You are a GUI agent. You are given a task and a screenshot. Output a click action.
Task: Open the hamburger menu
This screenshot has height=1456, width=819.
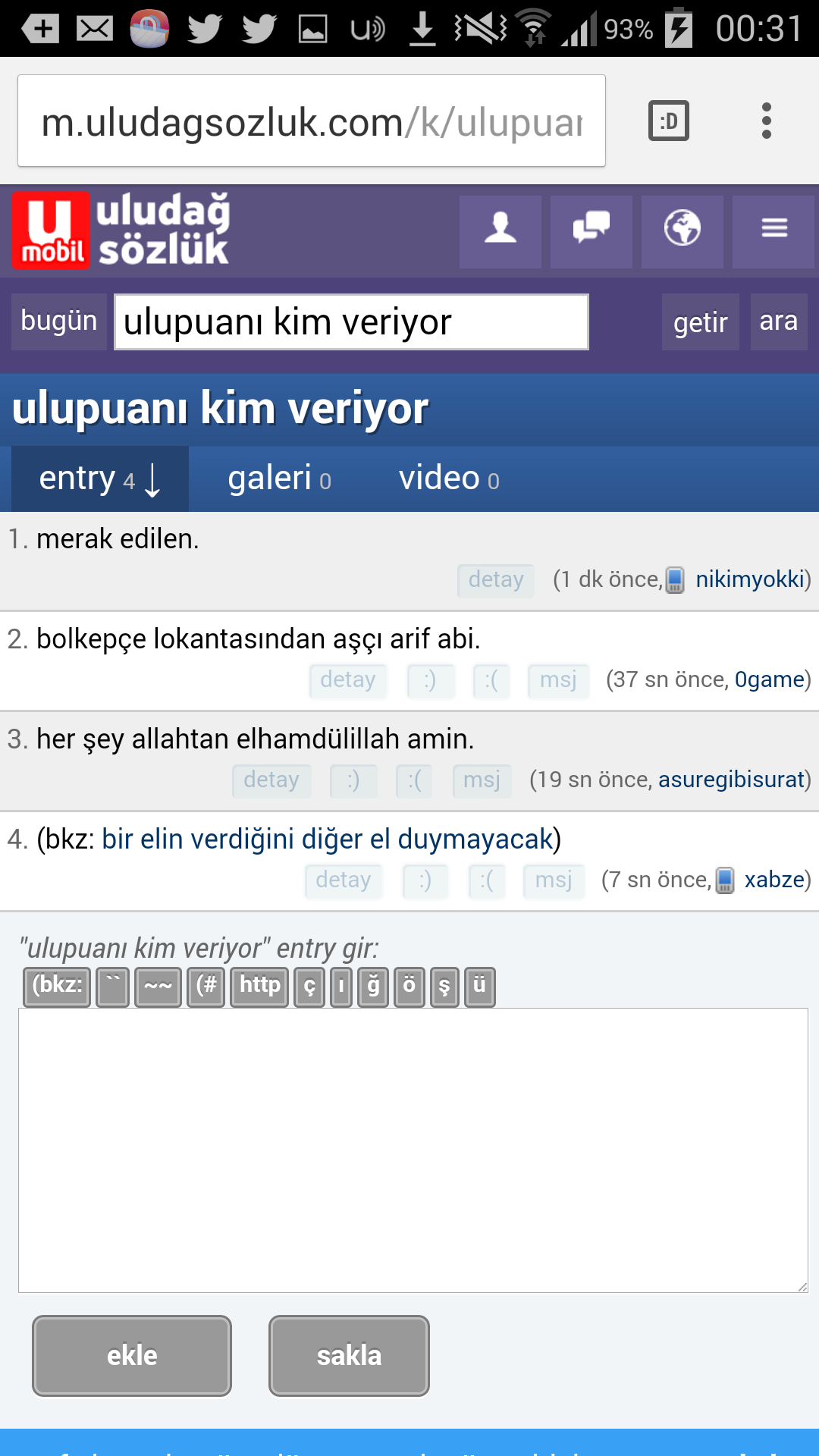774,229
